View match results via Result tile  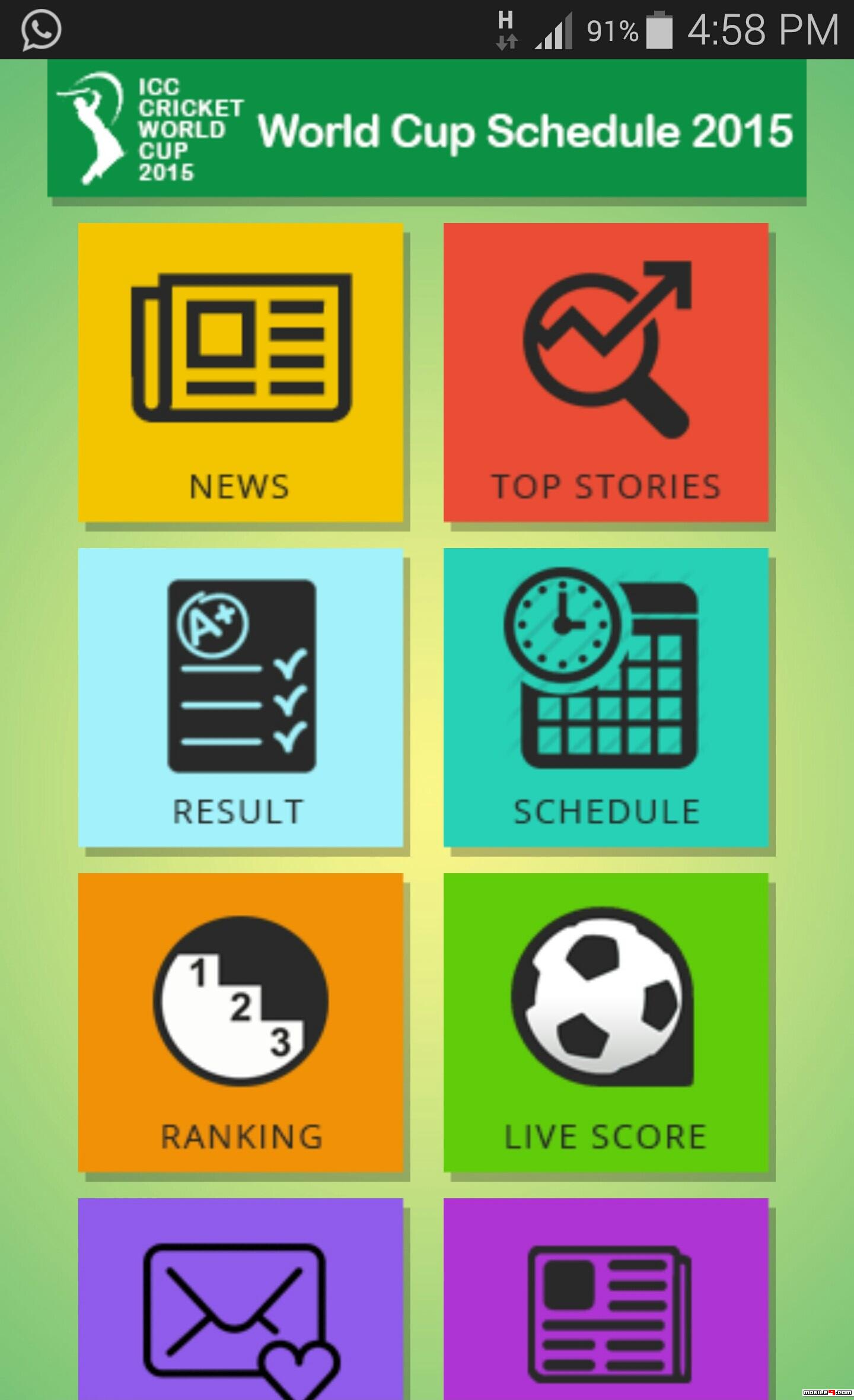coord(241,698)
